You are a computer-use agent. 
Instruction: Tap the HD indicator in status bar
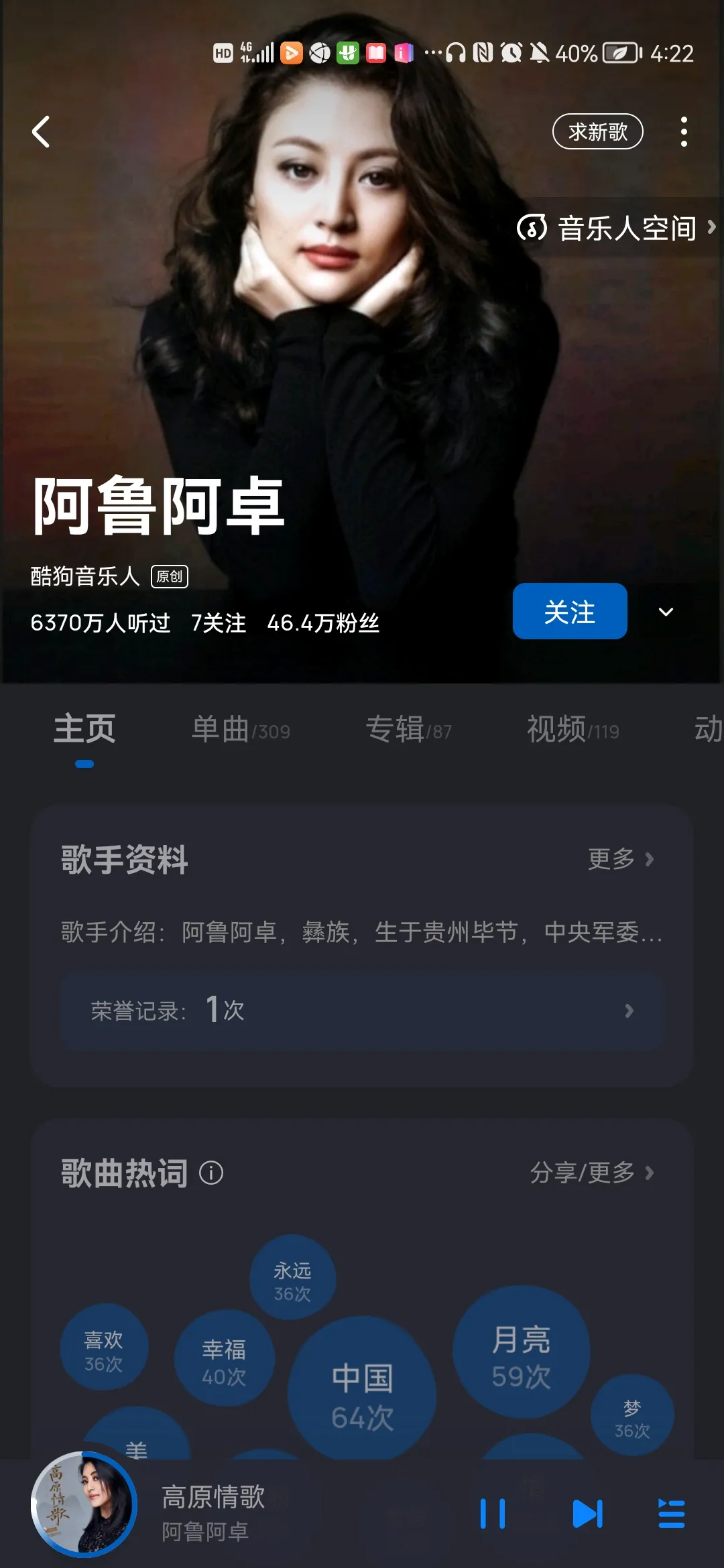[x=223, y=52]
